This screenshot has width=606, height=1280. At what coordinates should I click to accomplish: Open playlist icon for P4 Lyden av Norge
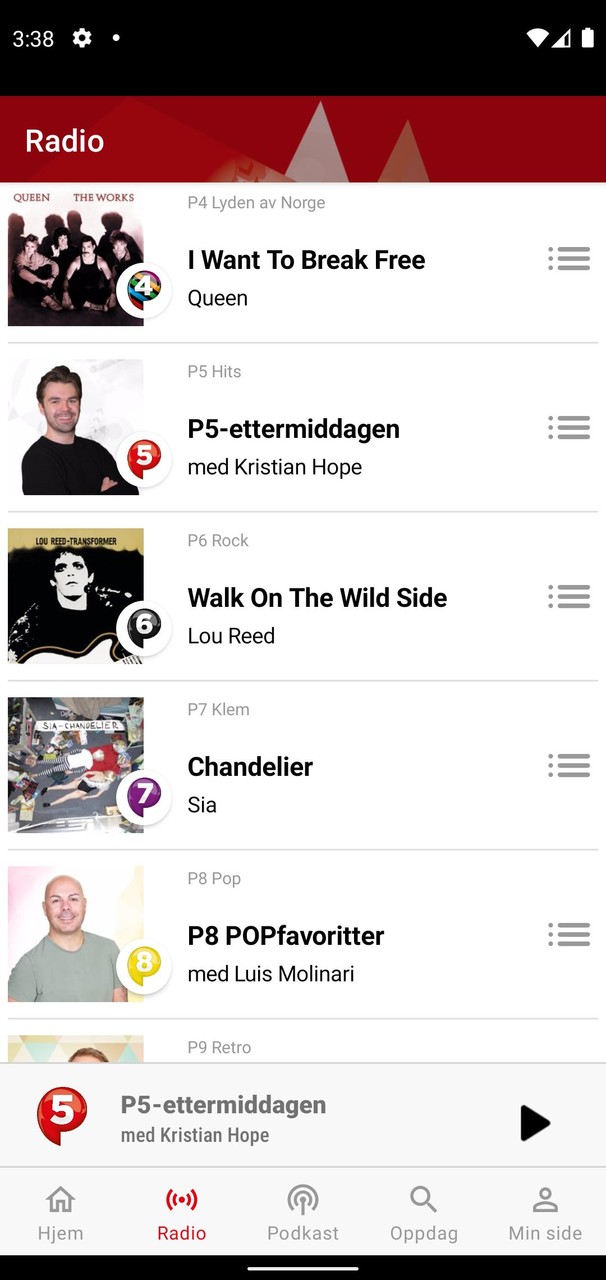569,259
